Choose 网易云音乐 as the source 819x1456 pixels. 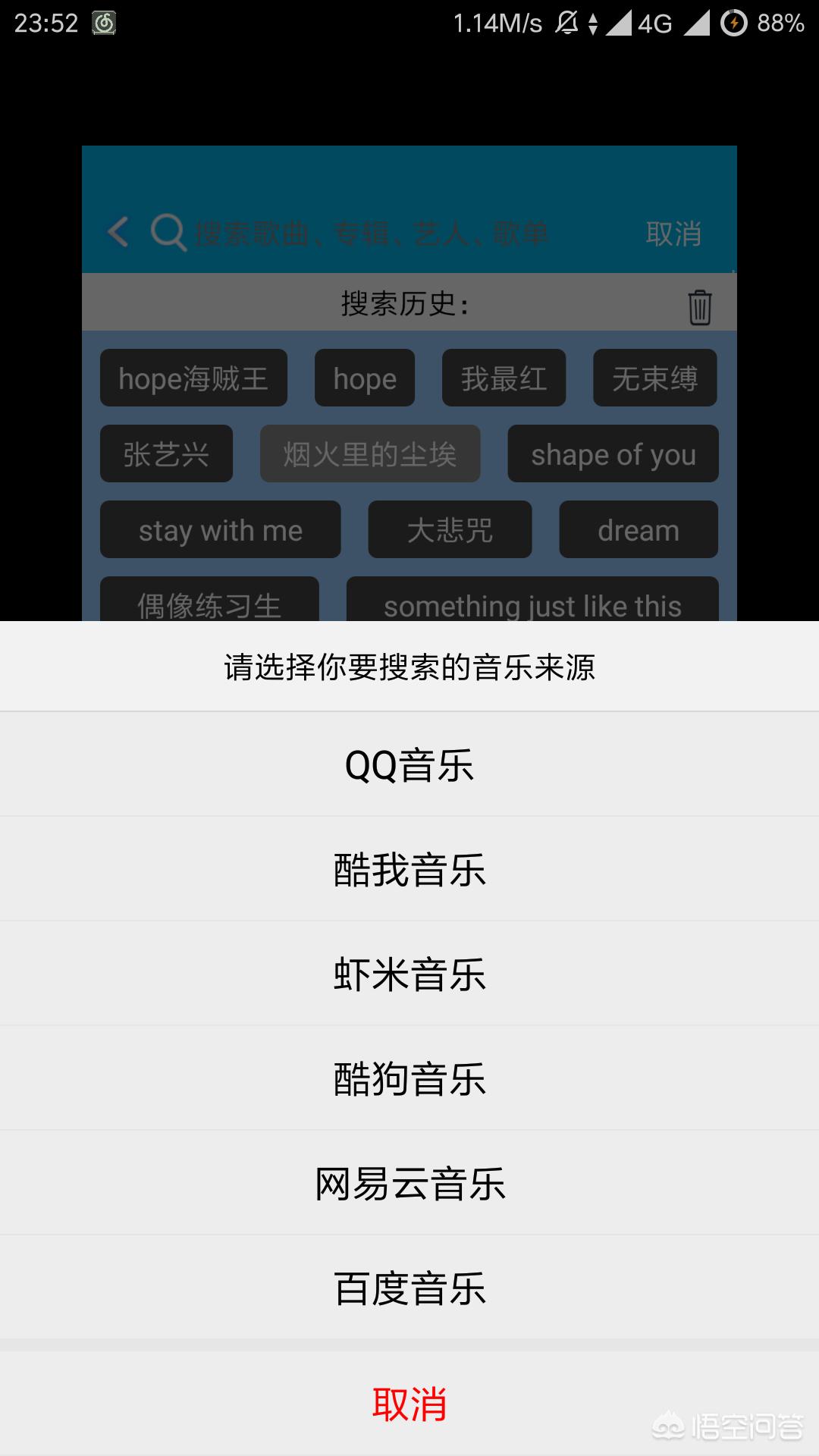point(409,1183)
